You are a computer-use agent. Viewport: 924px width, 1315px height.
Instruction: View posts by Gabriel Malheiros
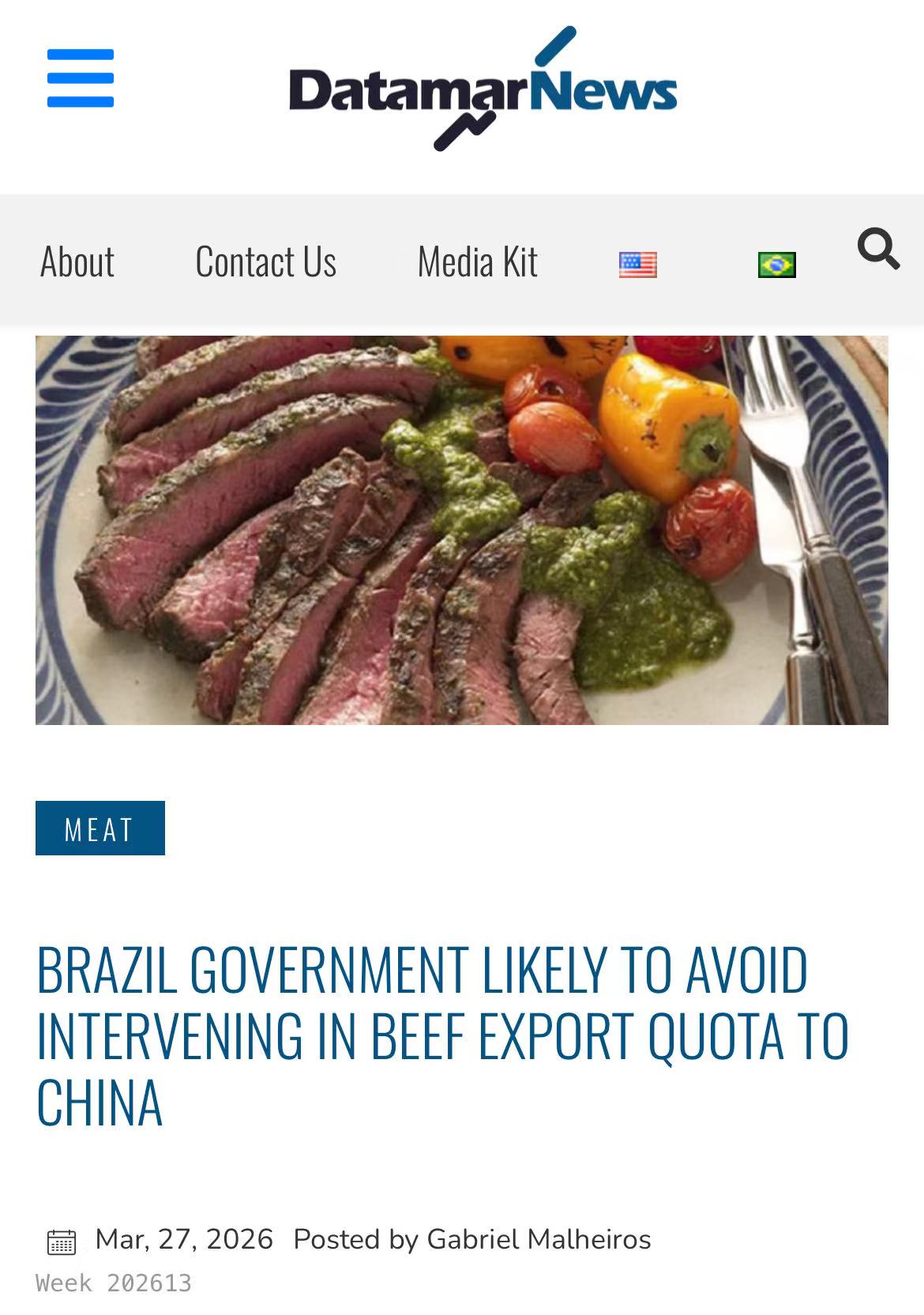tap(539, 1239)
